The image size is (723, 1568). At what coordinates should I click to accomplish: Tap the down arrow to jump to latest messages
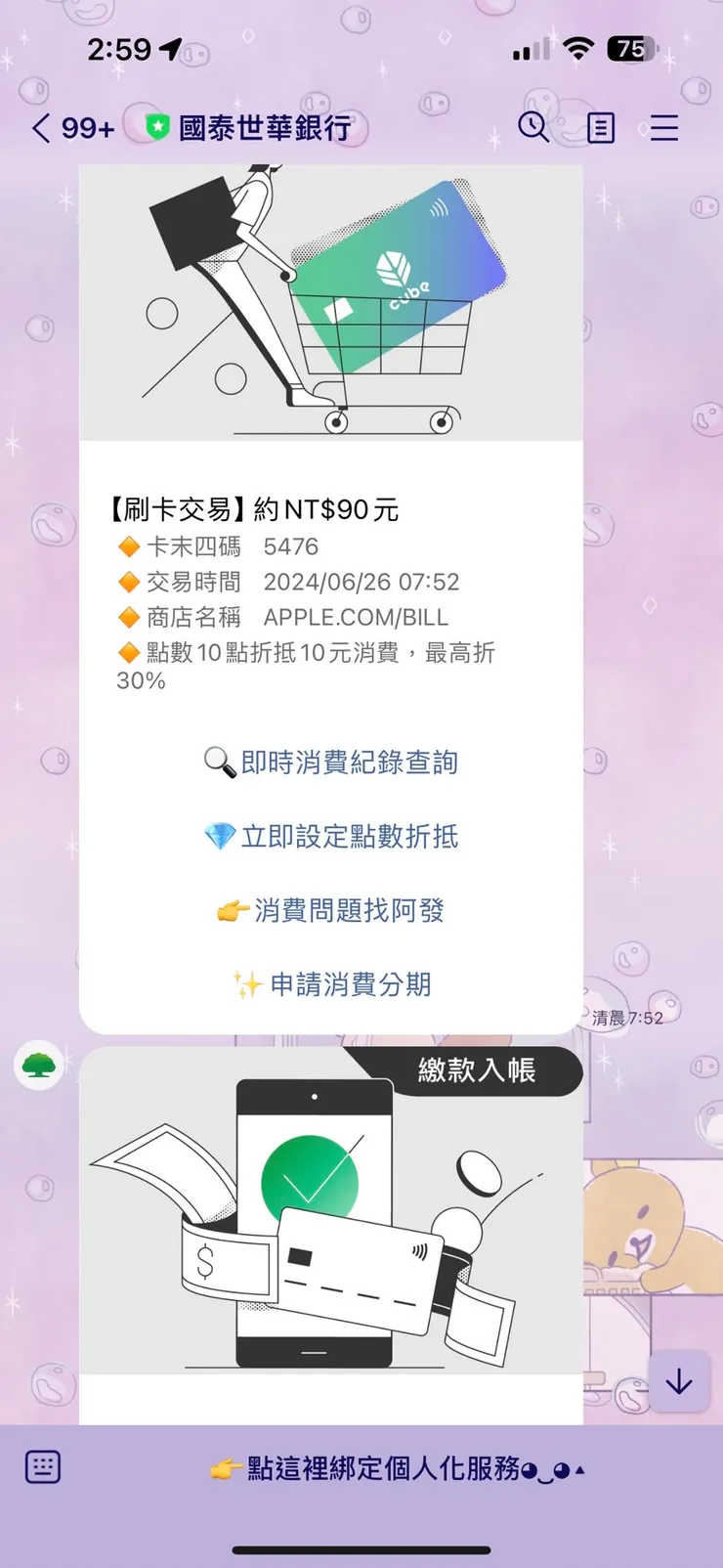coord(679,1382)
